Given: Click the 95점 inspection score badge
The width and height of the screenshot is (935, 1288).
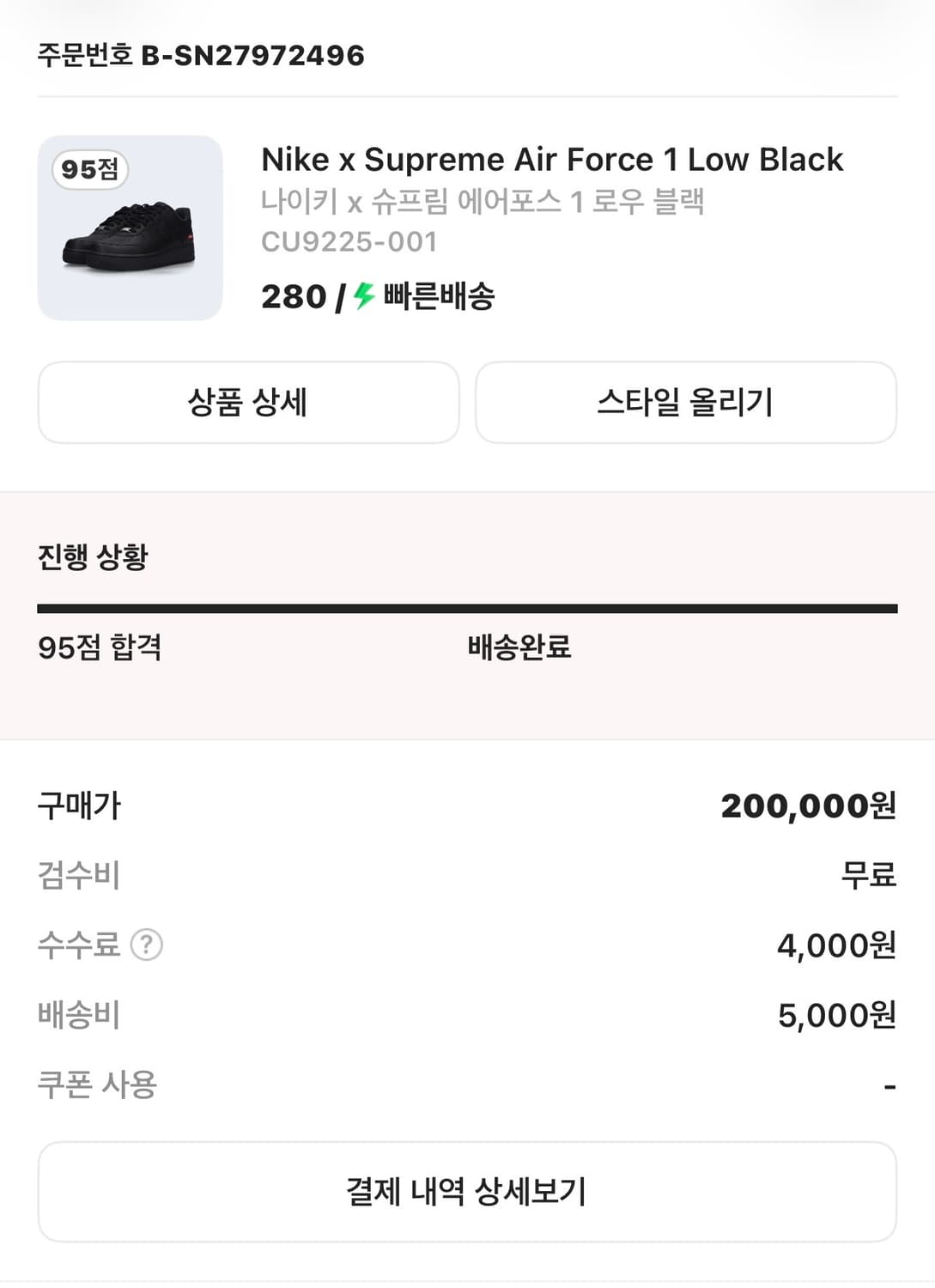Looking at the screenshot, I should click(x=88, y=168).
